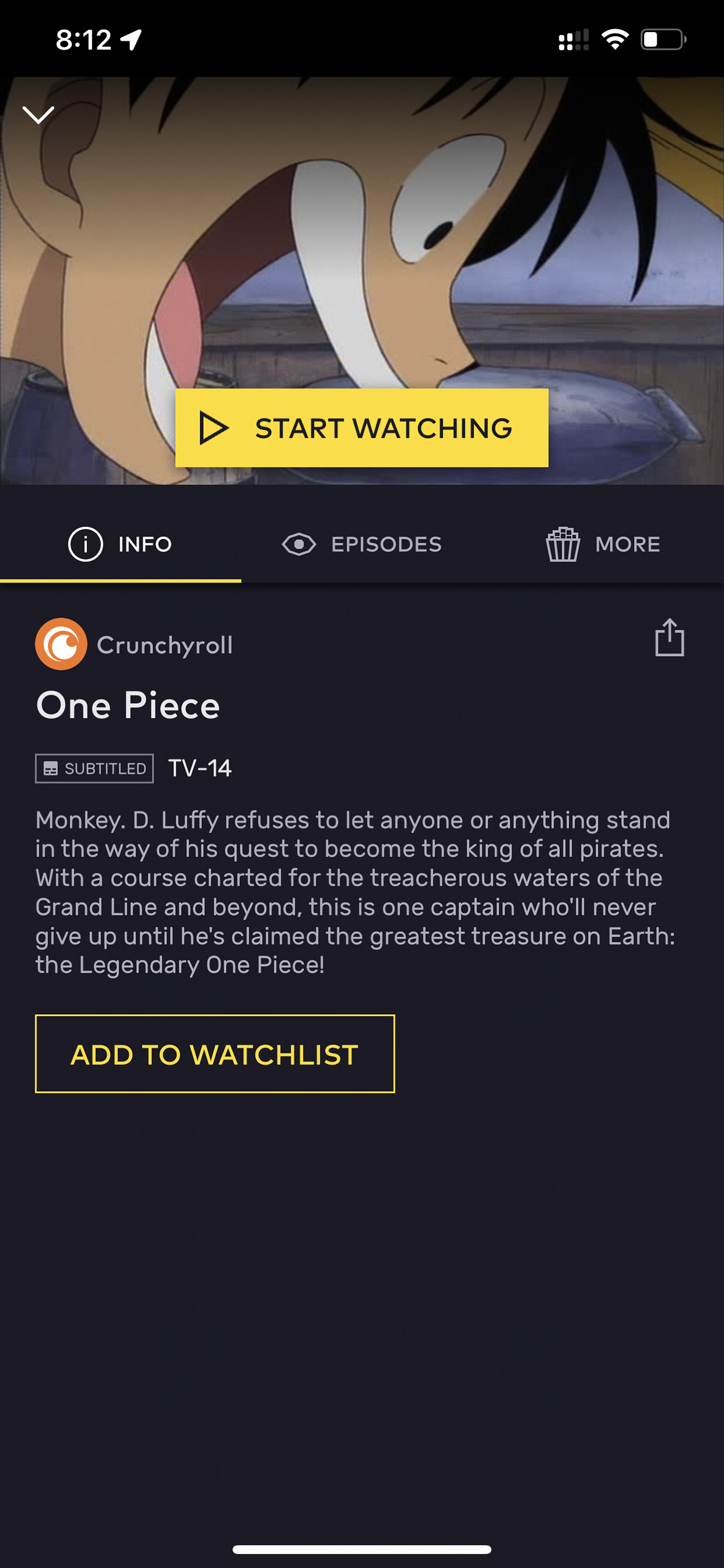Viewport: 724px width, 1568px height.
Task: Add One Piece to watchlist
Action: pyautogui.click(x=215, y=1054)
